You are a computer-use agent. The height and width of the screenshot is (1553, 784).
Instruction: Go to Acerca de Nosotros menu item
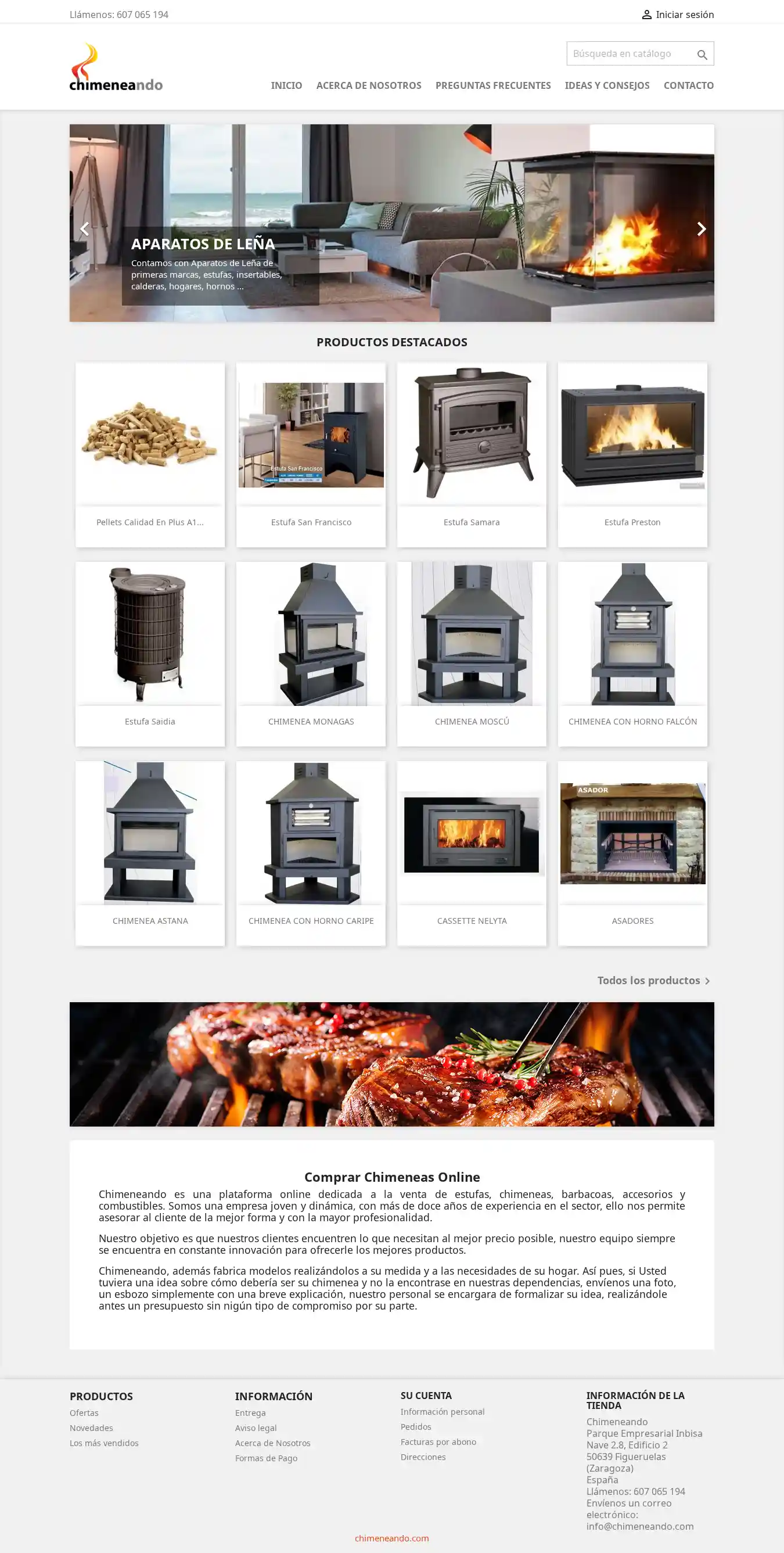(368, 85)
